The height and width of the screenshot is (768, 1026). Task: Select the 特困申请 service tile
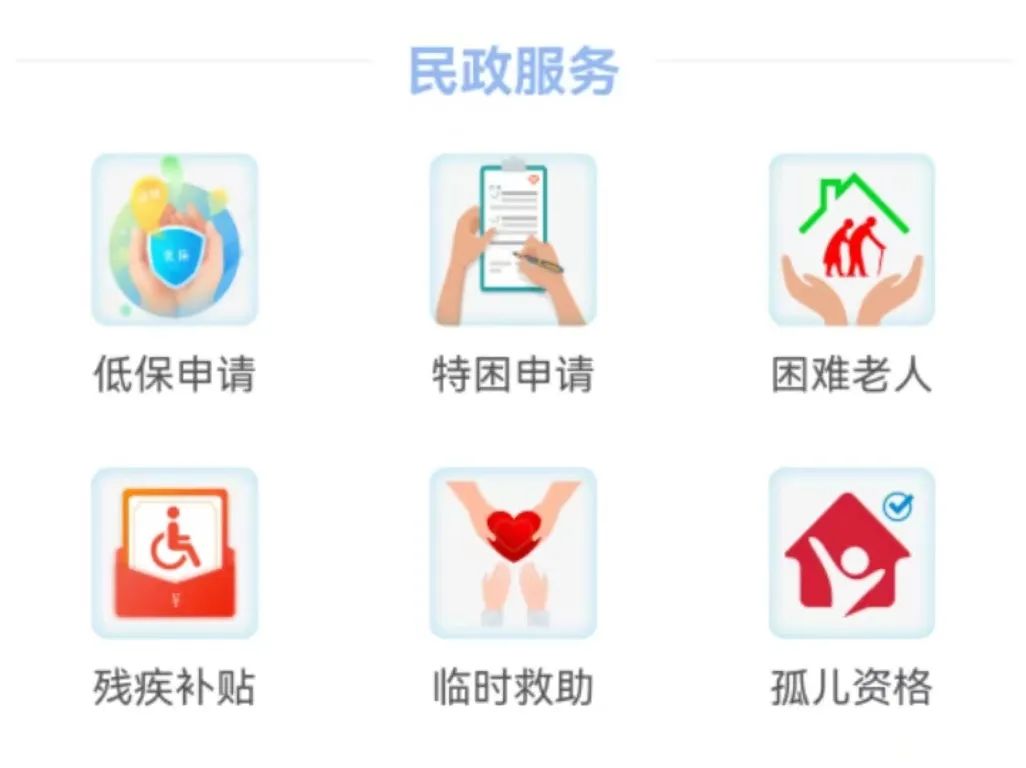[513, 240]
